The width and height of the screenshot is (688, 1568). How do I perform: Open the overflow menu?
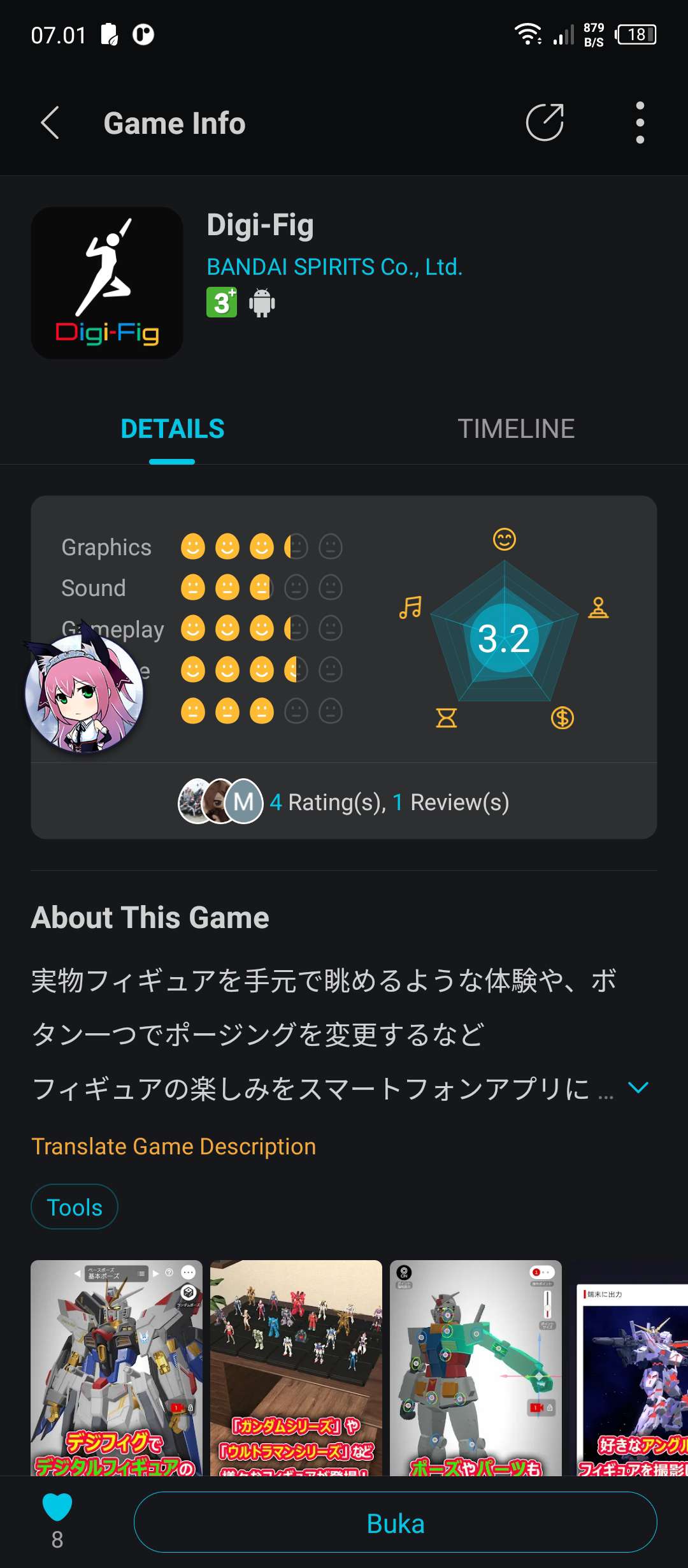coord(640,122)
